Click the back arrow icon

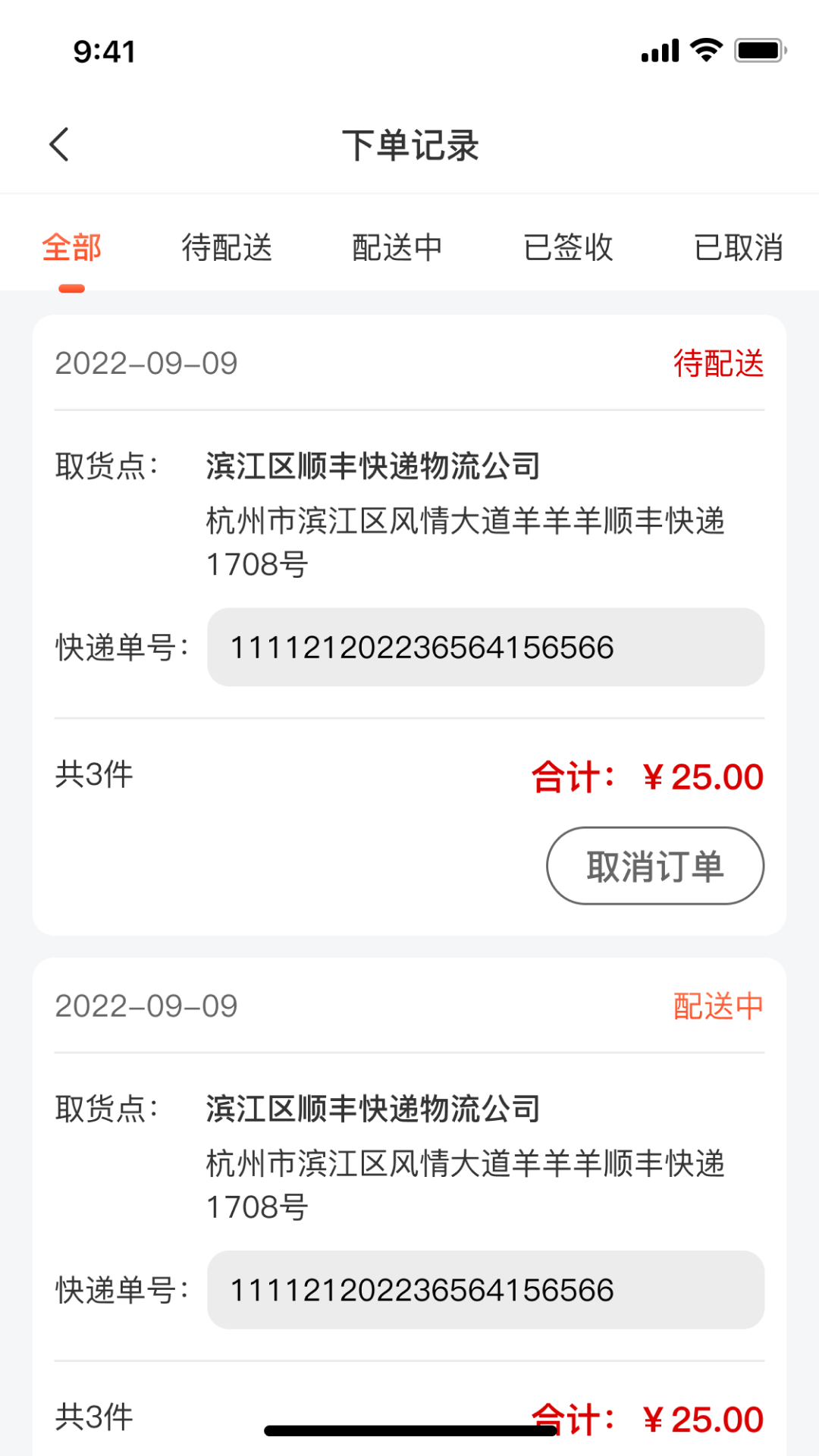[x=61, y=144]
